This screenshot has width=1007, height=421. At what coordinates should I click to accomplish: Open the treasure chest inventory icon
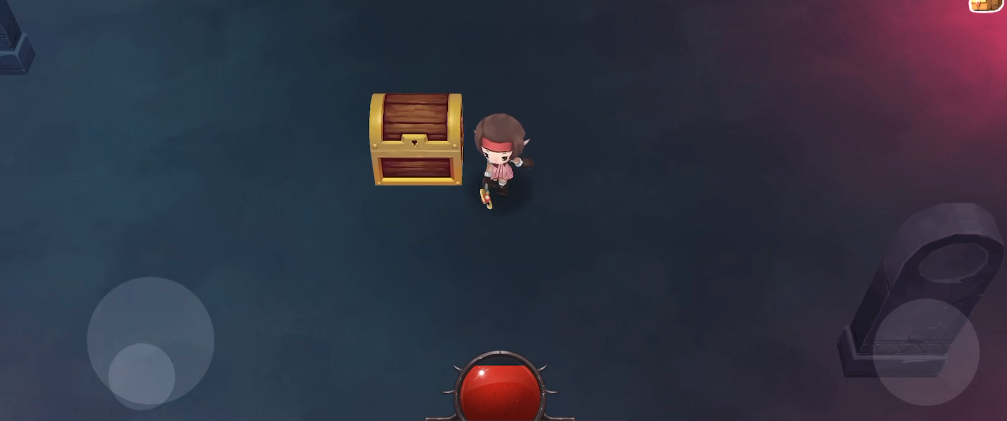[x=986, y=5]
